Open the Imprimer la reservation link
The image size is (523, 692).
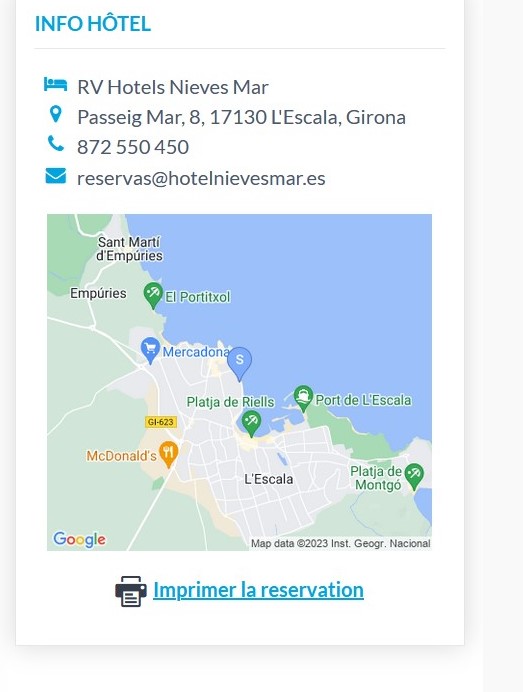coord(258,590)
